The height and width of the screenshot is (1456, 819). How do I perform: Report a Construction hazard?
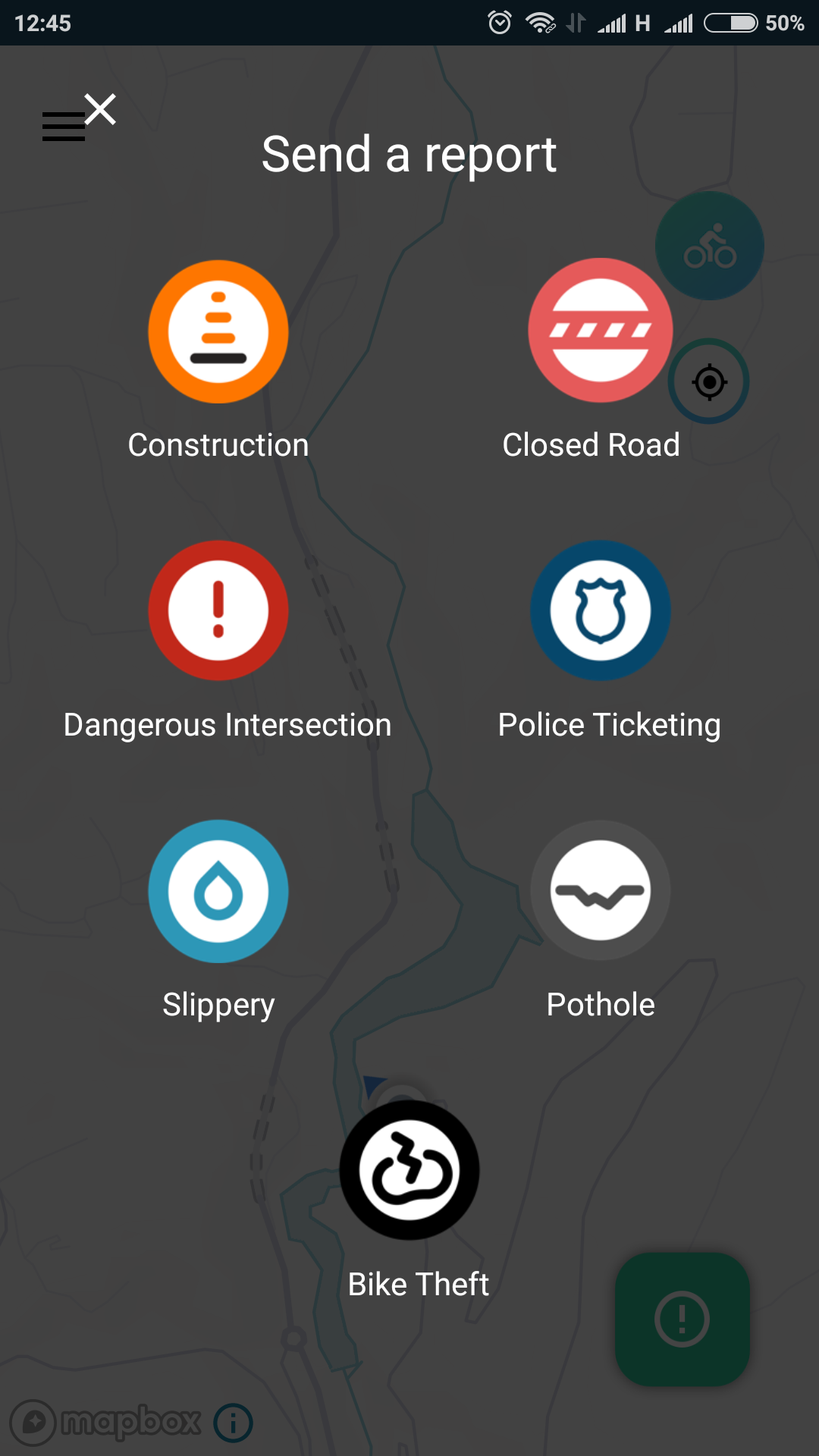[218, 331]
